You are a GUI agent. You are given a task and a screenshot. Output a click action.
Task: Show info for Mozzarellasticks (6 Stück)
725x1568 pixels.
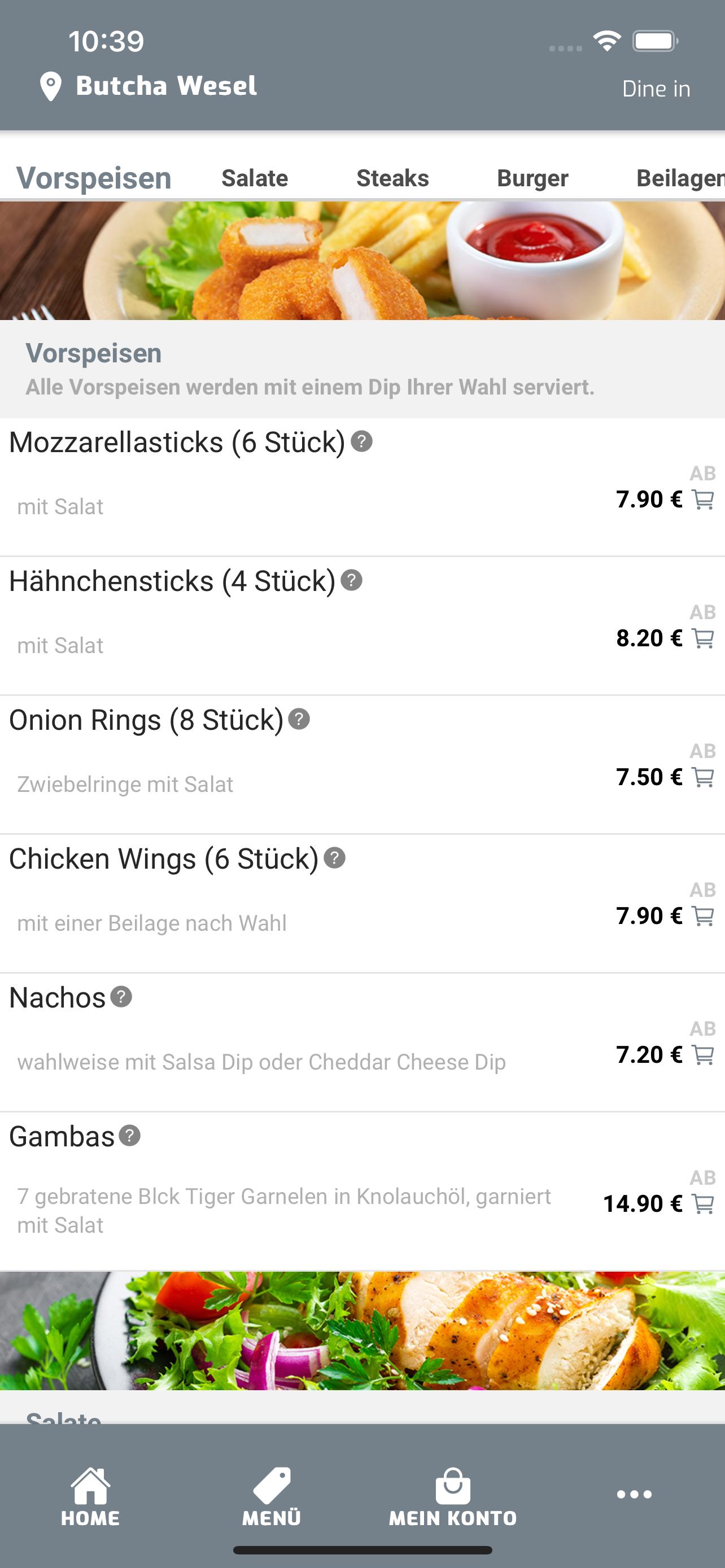[x=361, y=441]
